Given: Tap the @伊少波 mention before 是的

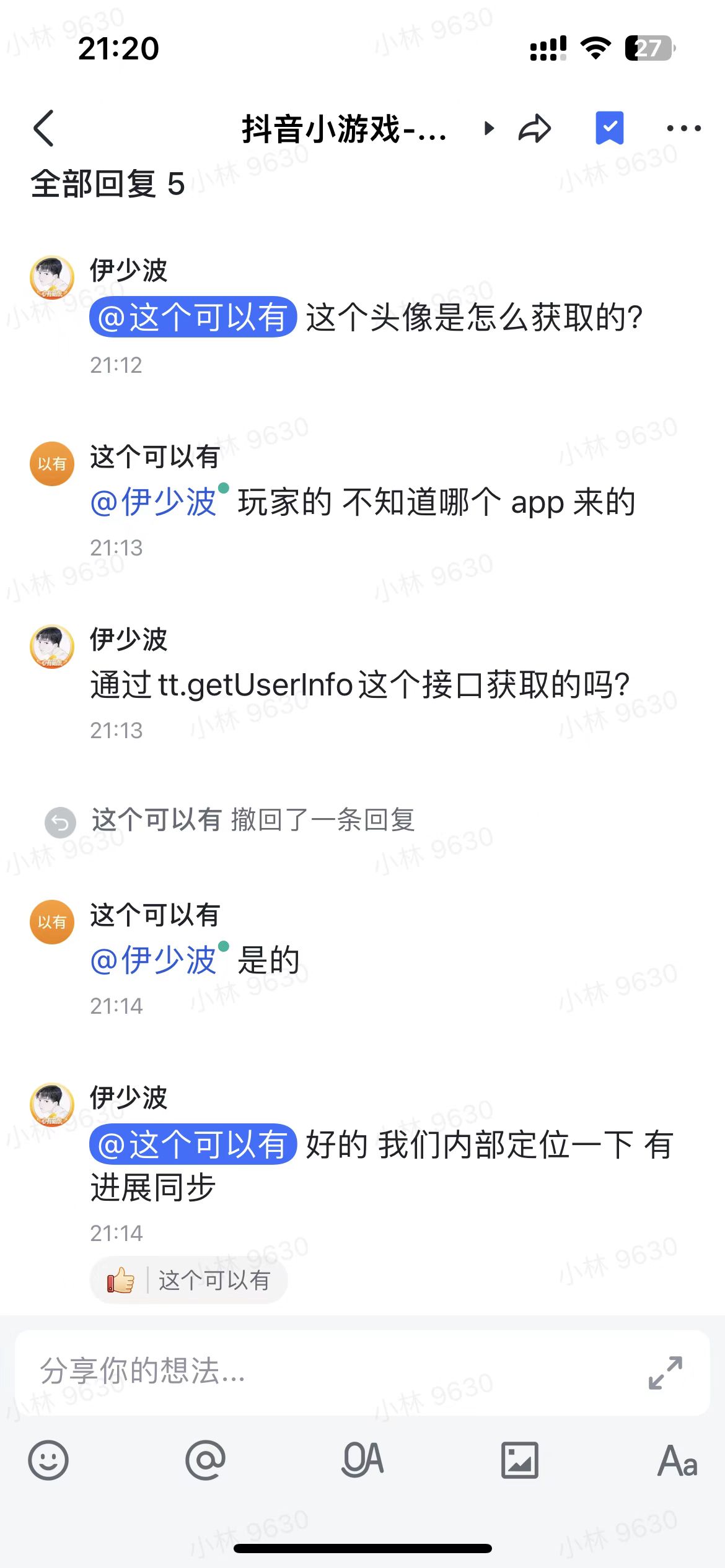Looking at the screenshot, I should pos(155,960).
